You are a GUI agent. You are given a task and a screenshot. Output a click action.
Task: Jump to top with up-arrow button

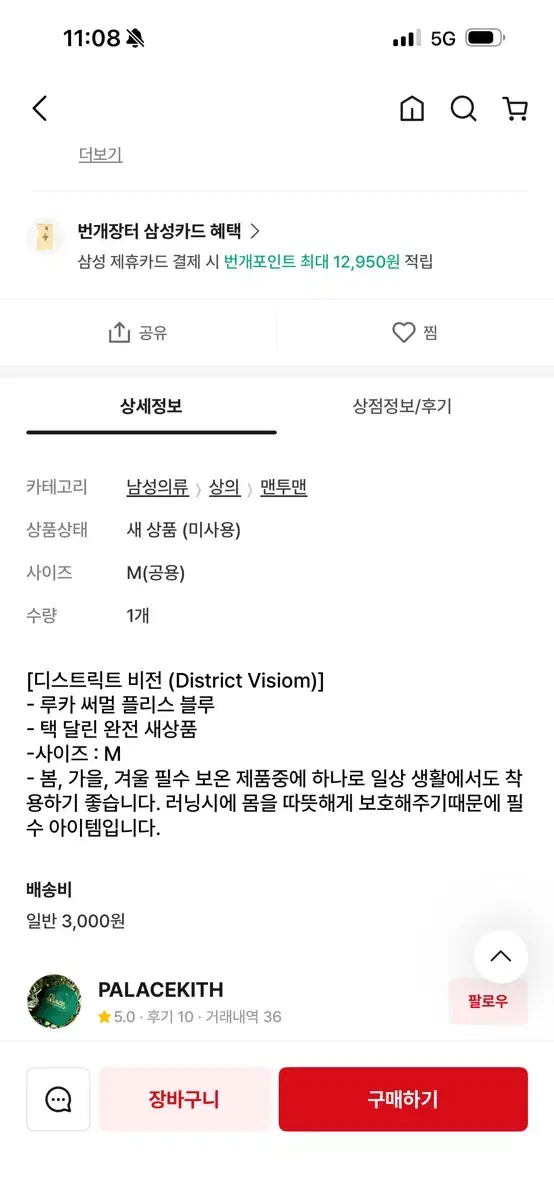[501, 957]
